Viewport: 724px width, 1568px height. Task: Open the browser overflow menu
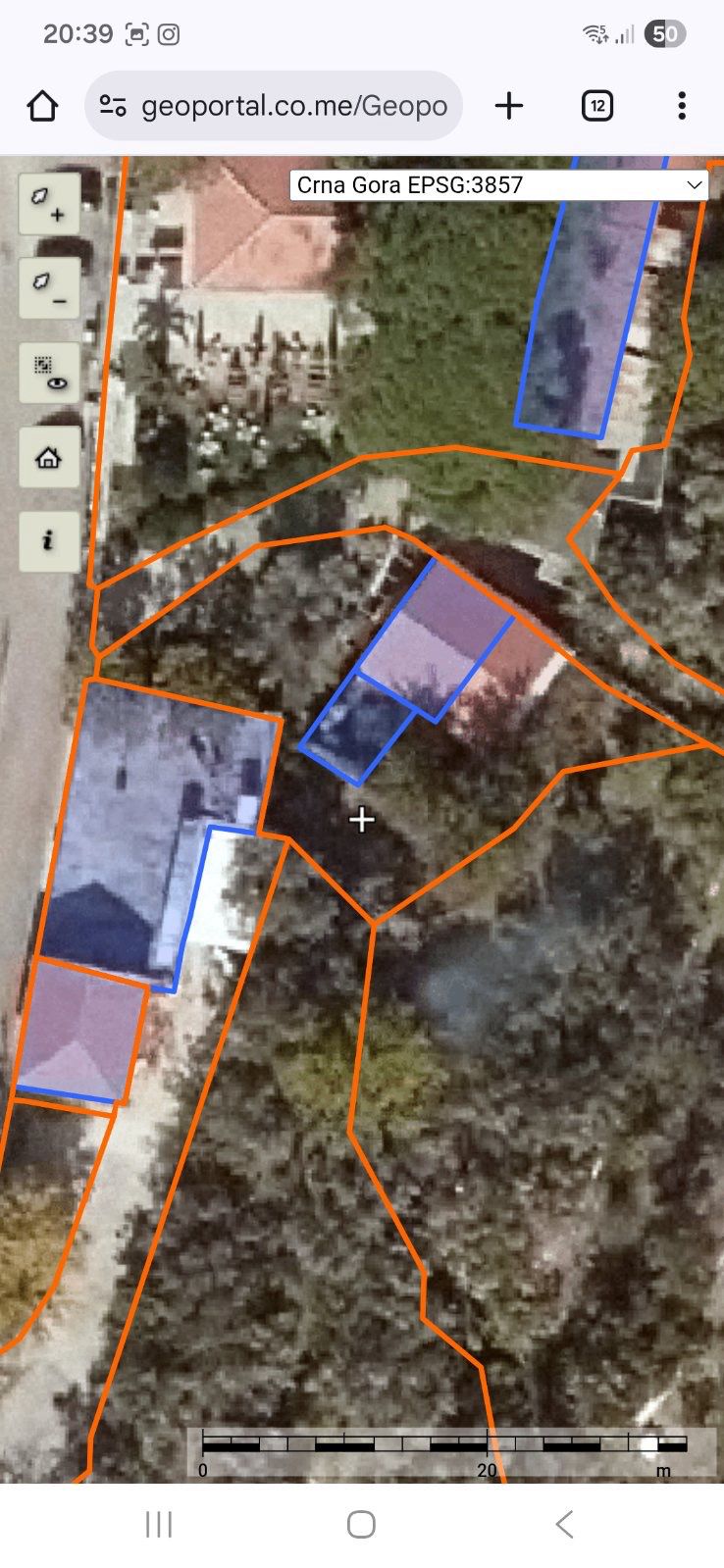681,106
